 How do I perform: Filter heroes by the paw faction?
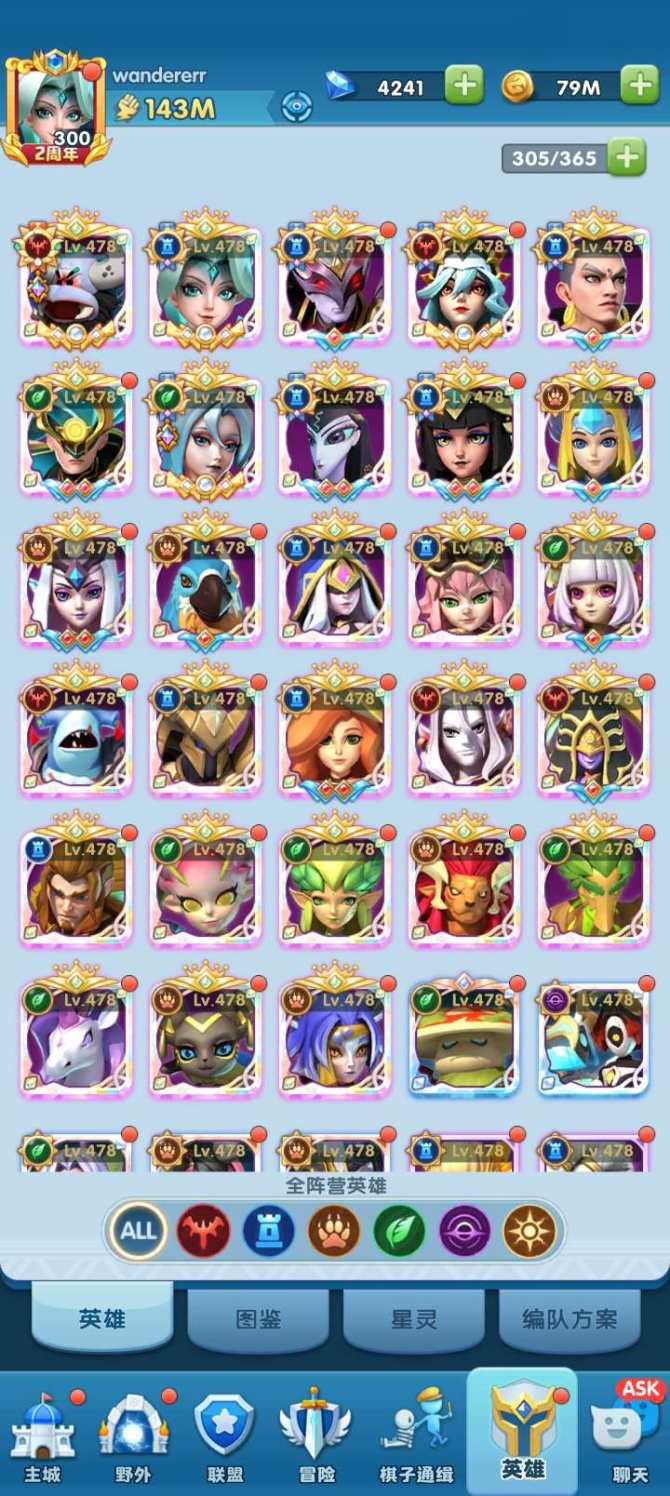tap(334, 1230)
